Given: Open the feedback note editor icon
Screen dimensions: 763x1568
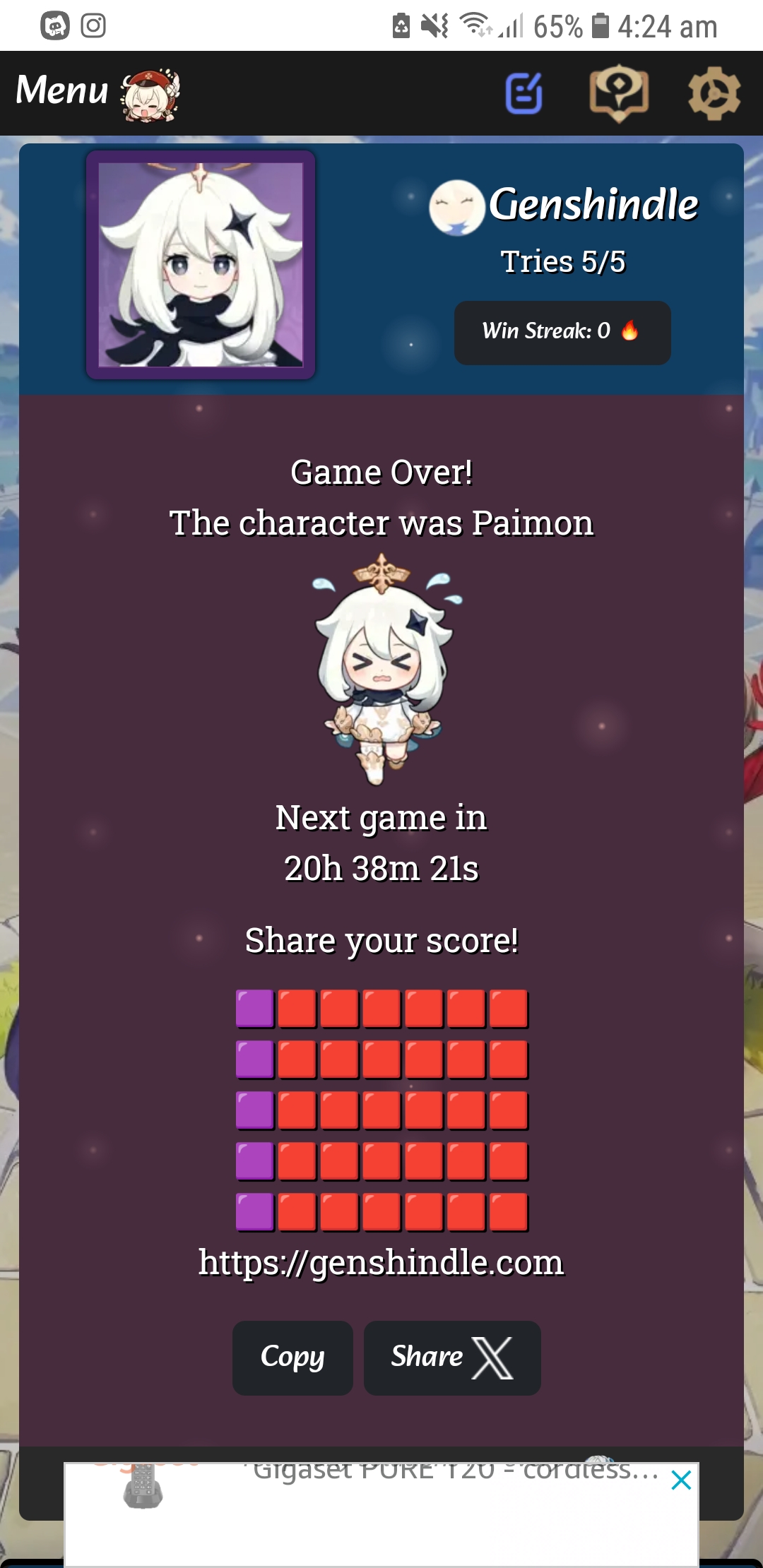Looking at the screenshot, I should coord(524,93).
